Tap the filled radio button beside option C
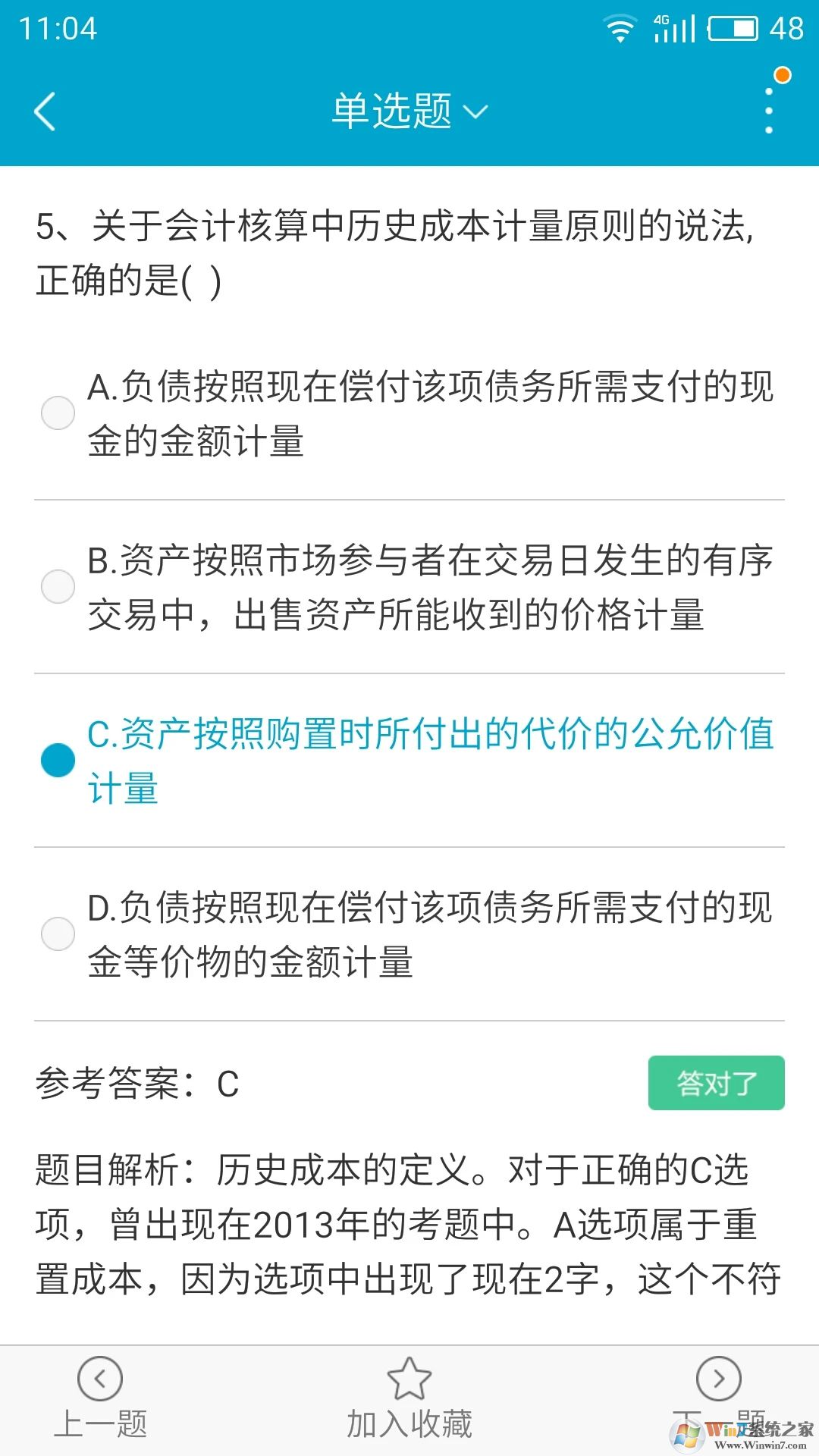The height and width of the screenshot is (1456, 819). click(x=58, y=762)
